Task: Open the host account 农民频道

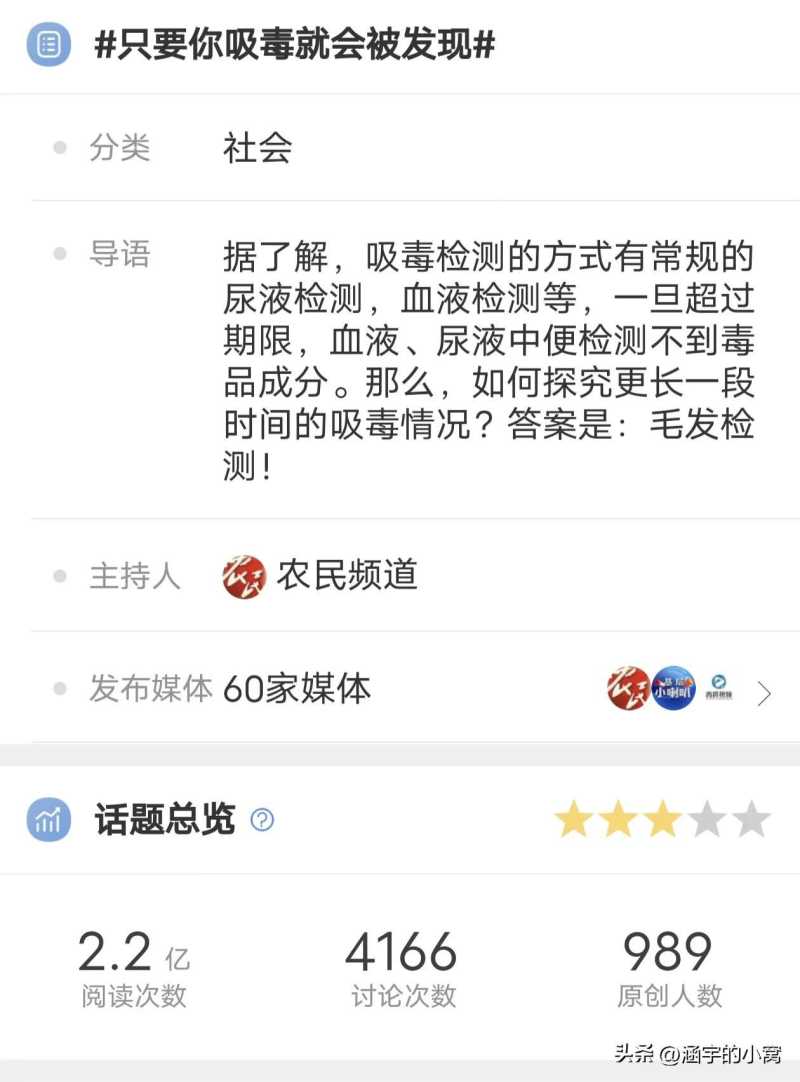Action: (x=345, y=576)
